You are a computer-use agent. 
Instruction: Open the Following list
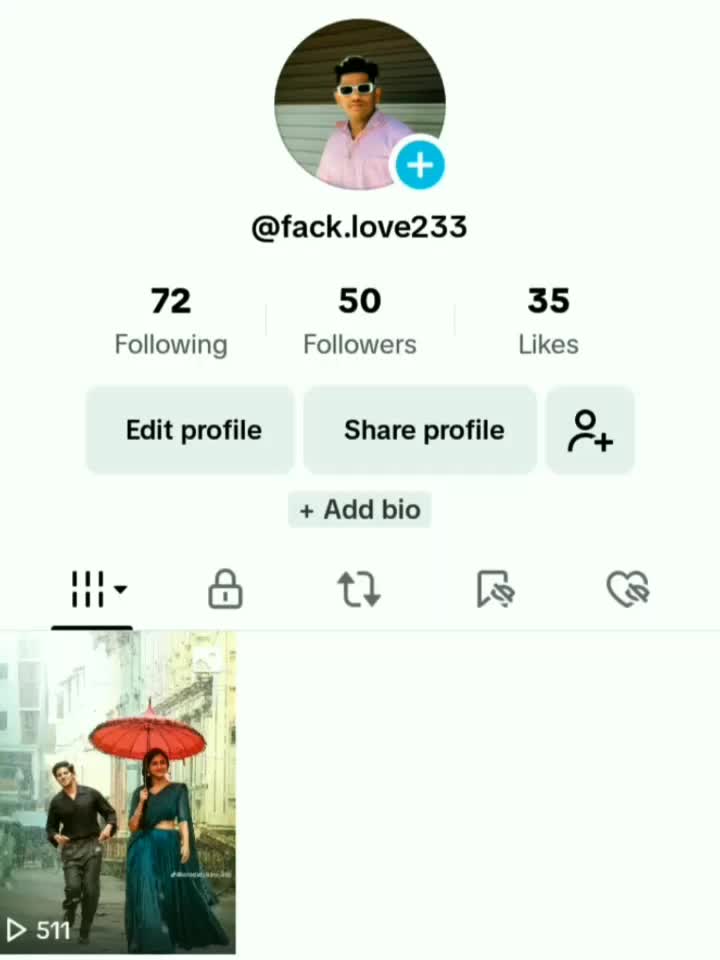[x=171, y=321]
